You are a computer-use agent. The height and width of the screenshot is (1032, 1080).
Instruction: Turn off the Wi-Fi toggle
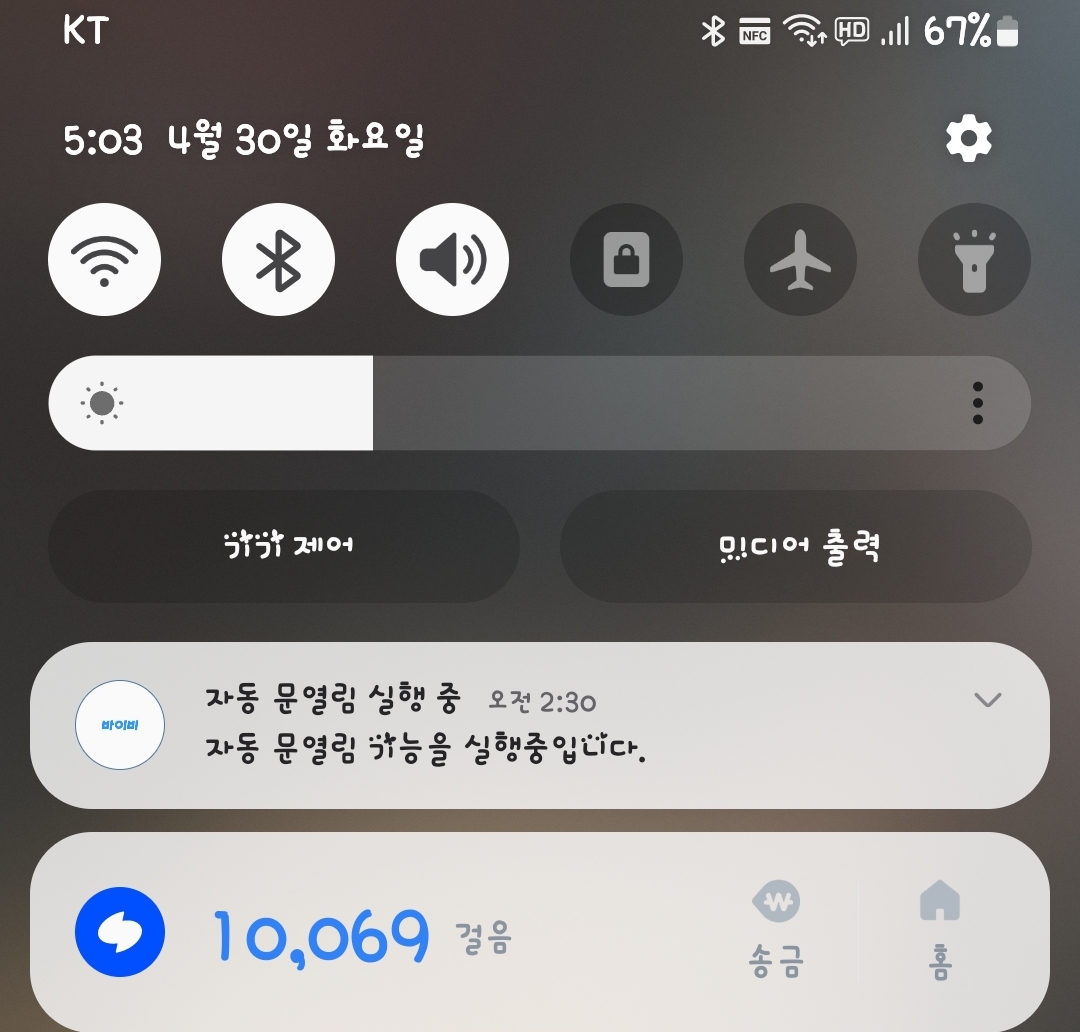point(105,260)
